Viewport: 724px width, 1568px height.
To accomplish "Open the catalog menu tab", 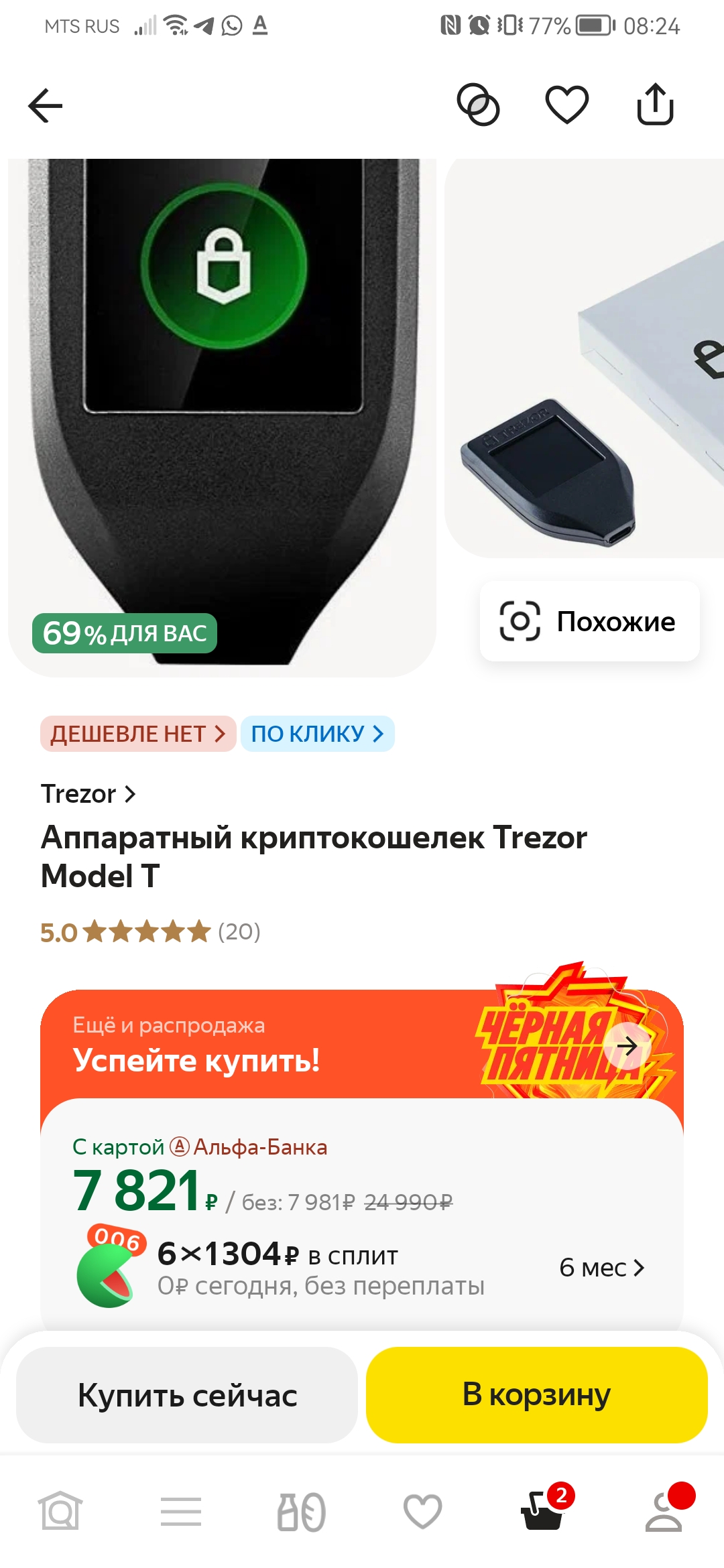I will (x=181, y=1511).
